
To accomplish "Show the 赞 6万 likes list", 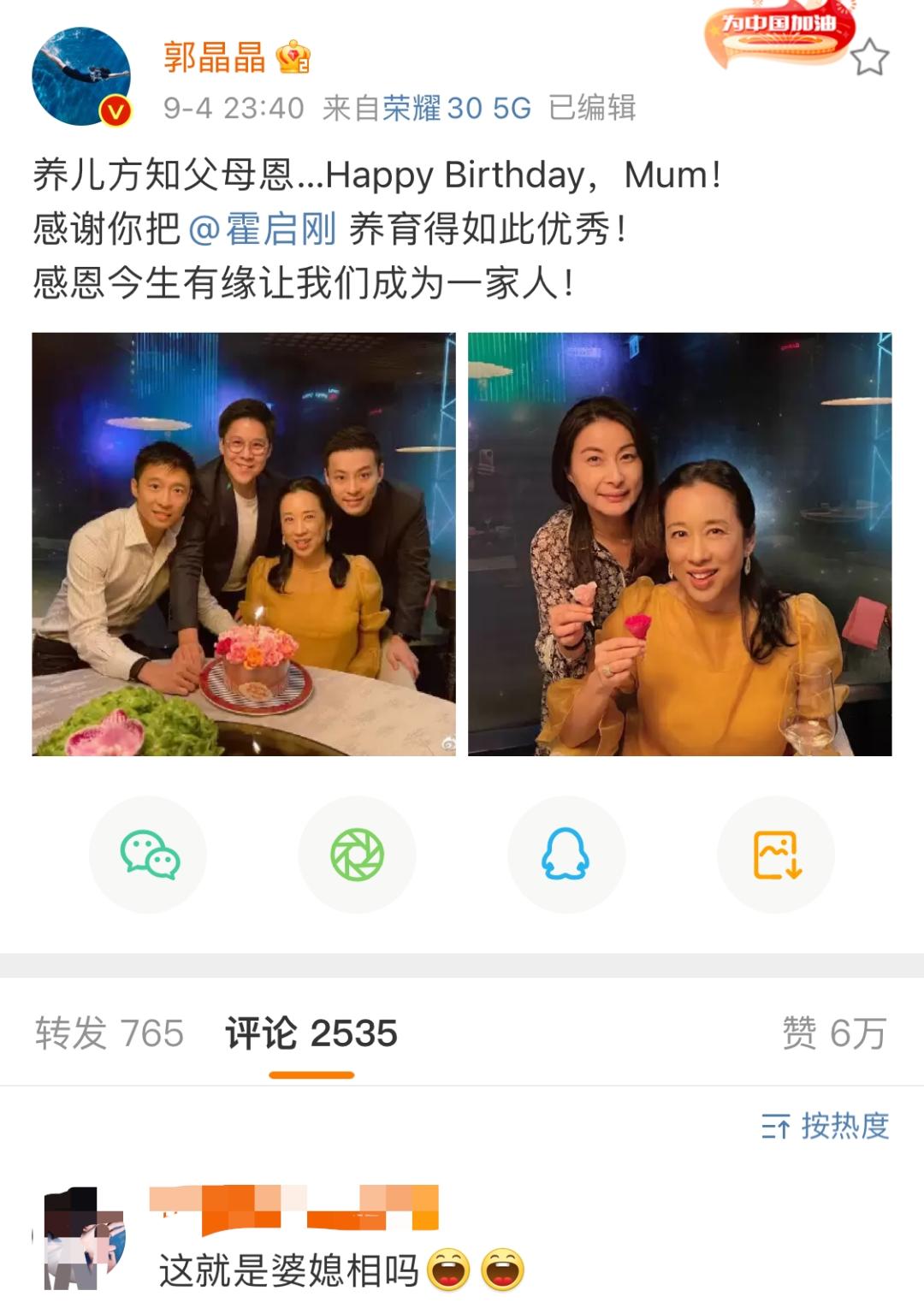I will [x=833, y=1033].
